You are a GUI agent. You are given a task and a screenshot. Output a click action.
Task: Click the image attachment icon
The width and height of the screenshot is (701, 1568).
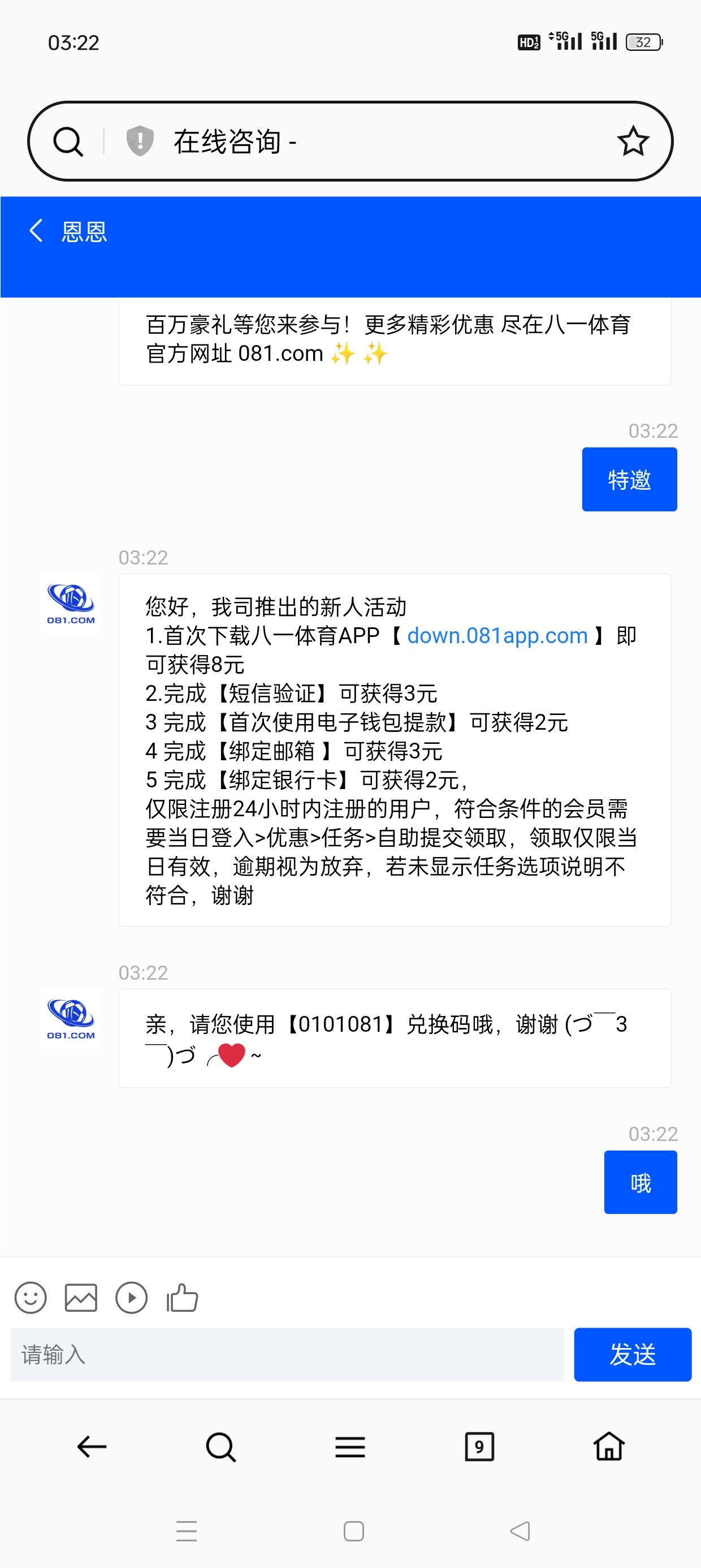80,1297
